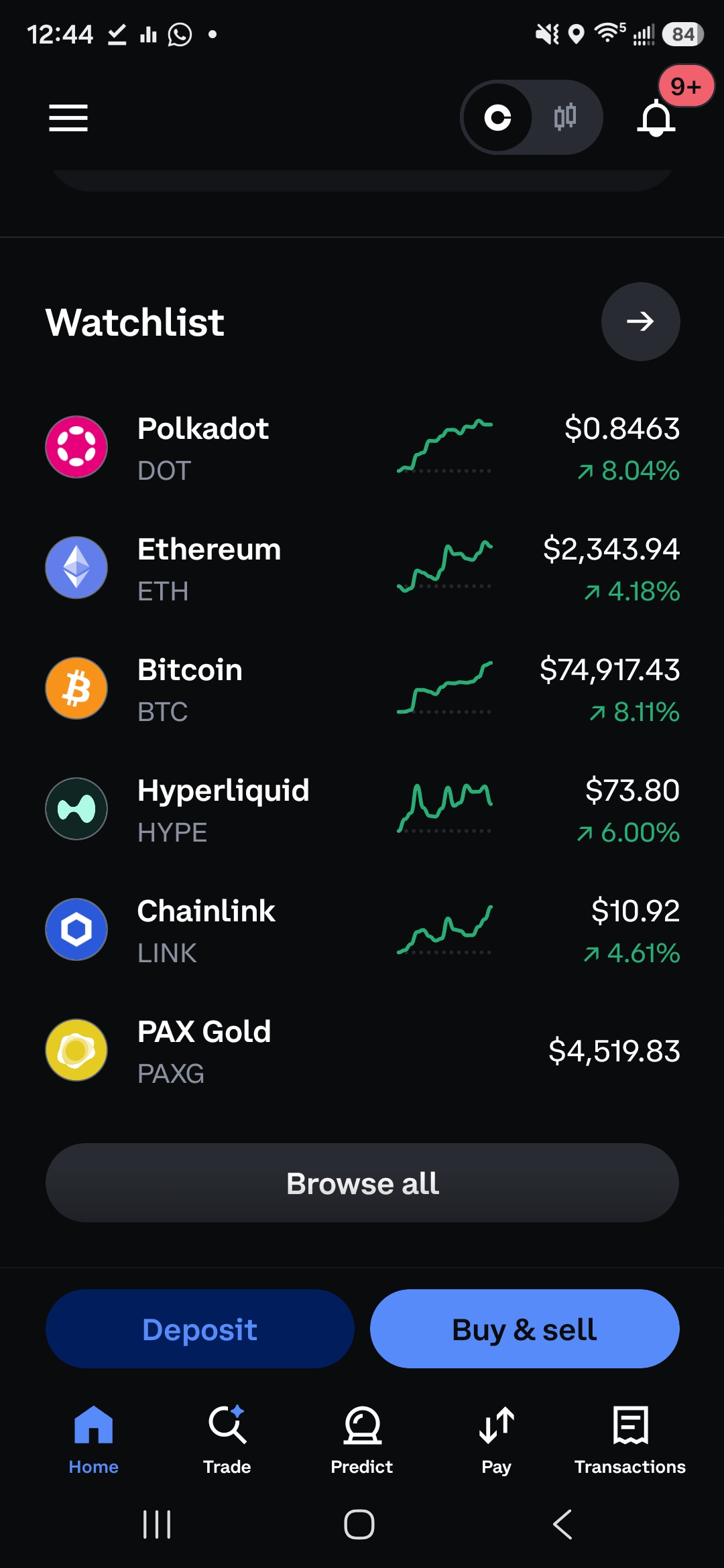Open Hyperliquid HYPE asset page
Viewport: 724px width, 1568px height.
pos(362,809)
